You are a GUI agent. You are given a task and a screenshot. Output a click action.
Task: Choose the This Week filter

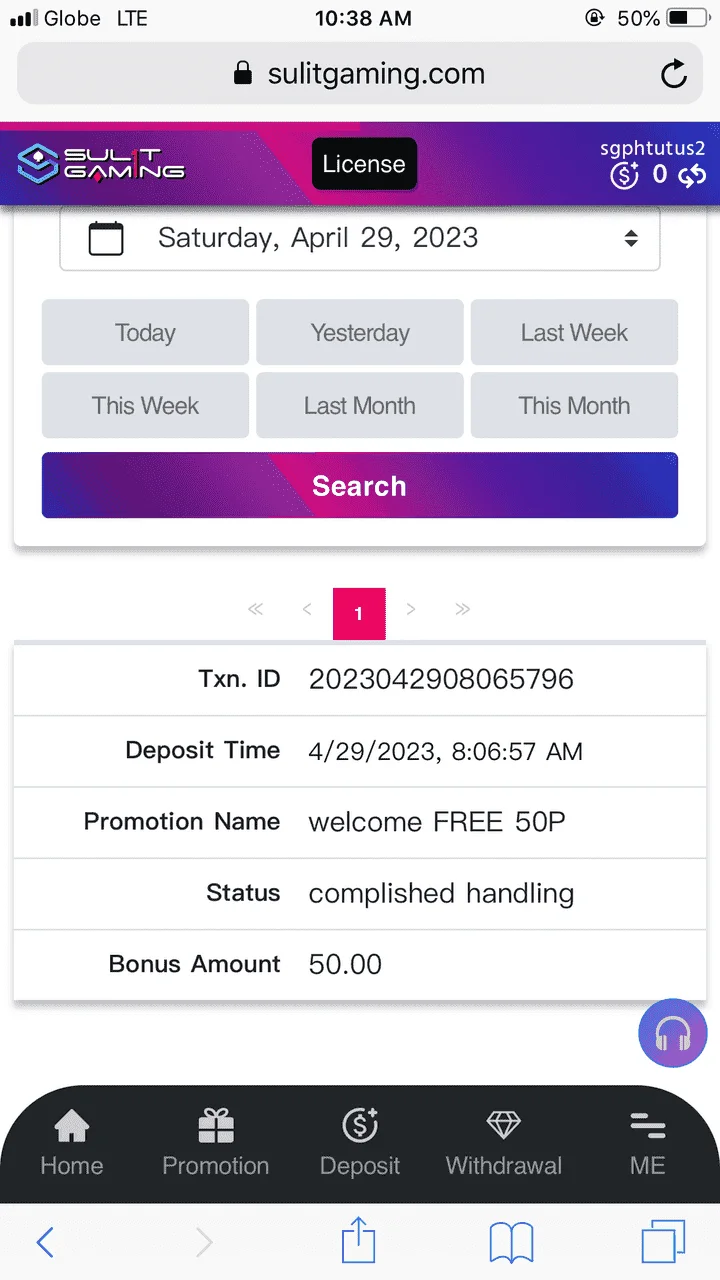click(x=145, y=405)
